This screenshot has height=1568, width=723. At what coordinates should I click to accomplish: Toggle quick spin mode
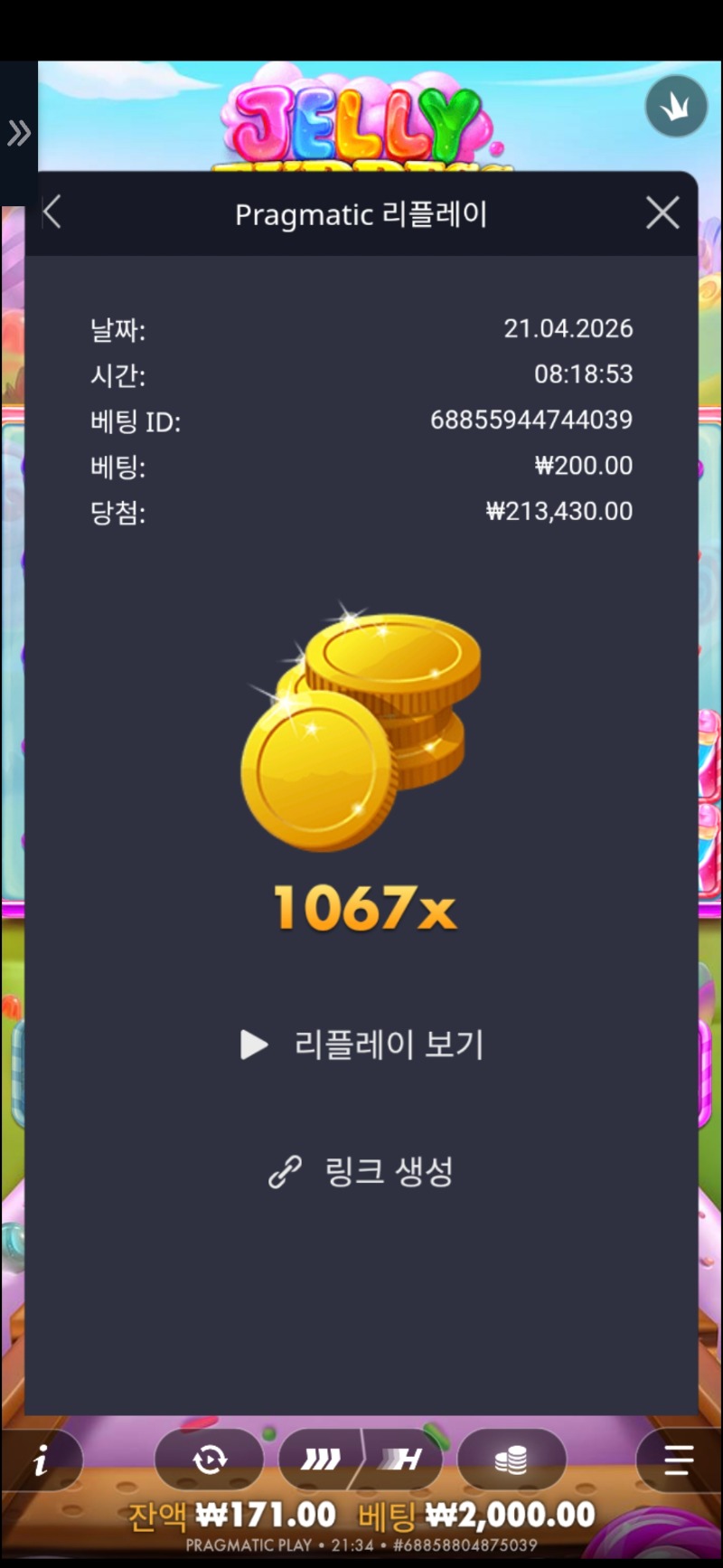[x=320, y=1459]
